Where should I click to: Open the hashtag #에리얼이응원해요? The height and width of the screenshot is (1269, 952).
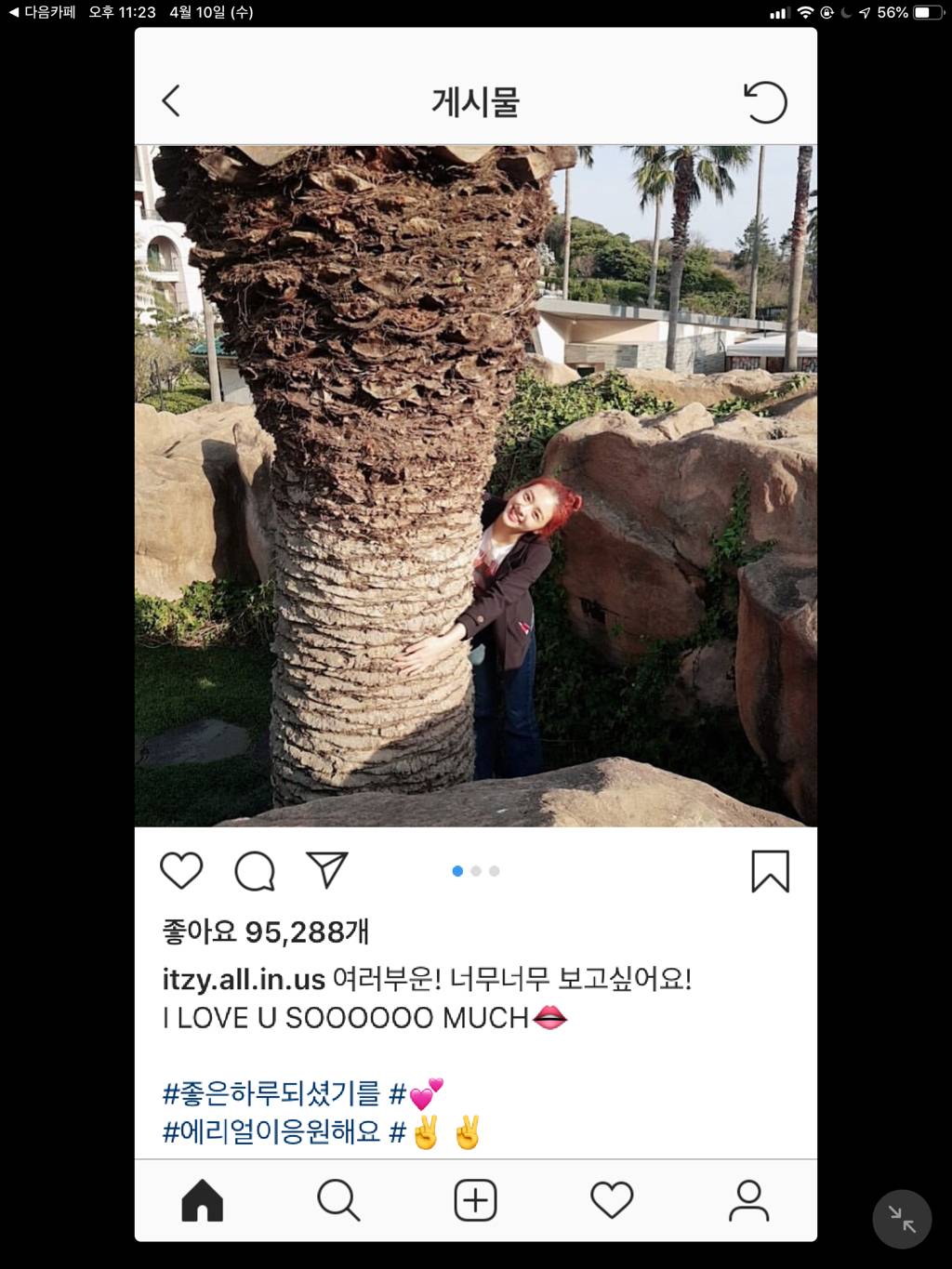(271, 1132)
